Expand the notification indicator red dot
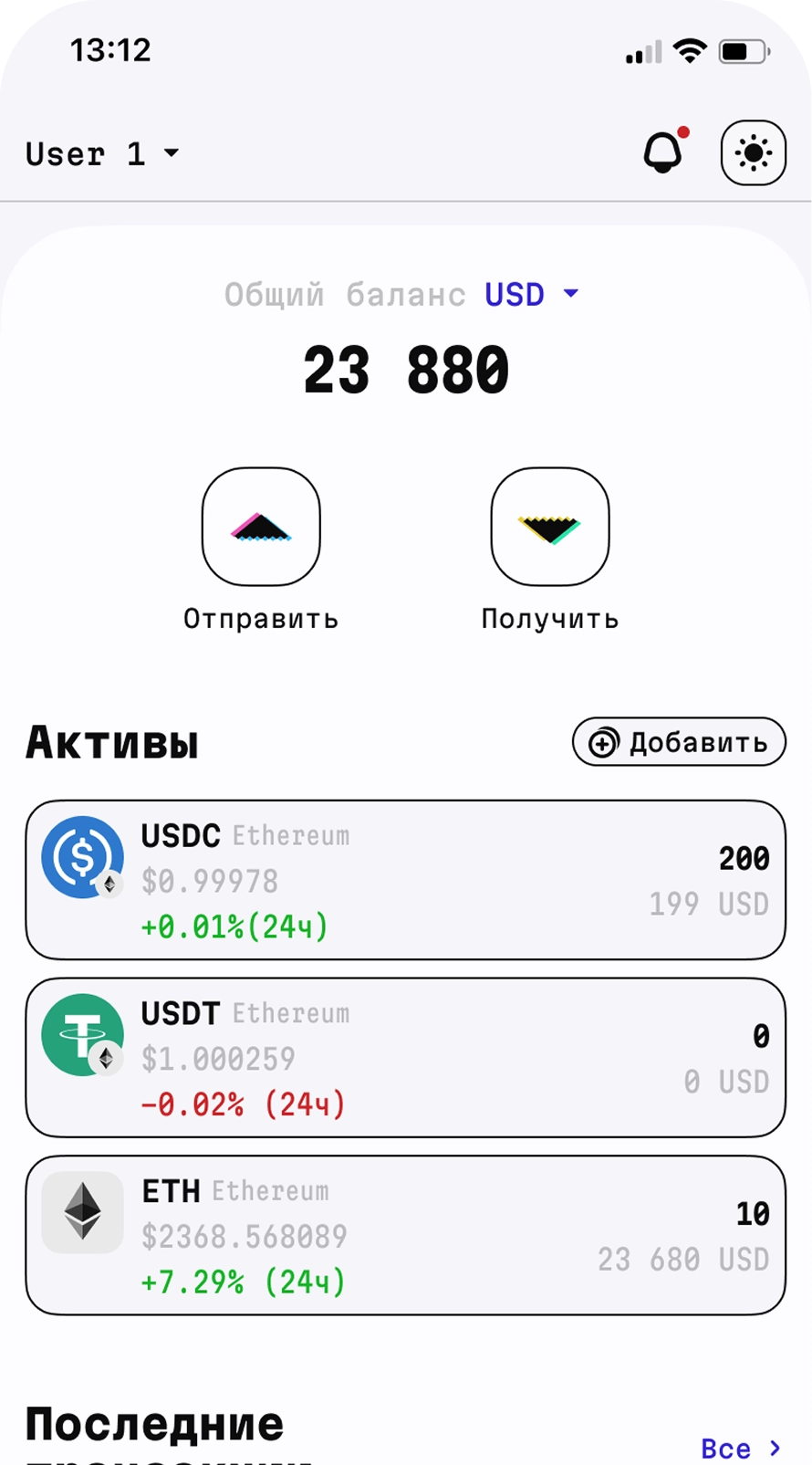This screenshot has height=1465, width=812. click(x=682, y=131)
